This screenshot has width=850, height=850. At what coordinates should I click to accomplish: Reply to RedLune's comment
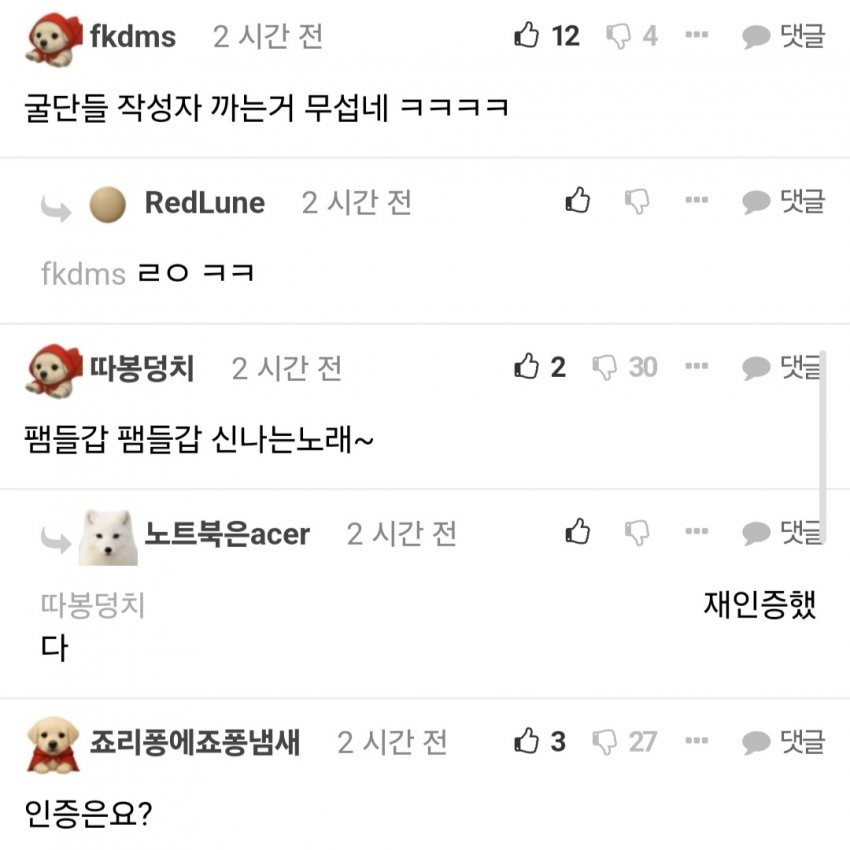click(x=783, y=202)
